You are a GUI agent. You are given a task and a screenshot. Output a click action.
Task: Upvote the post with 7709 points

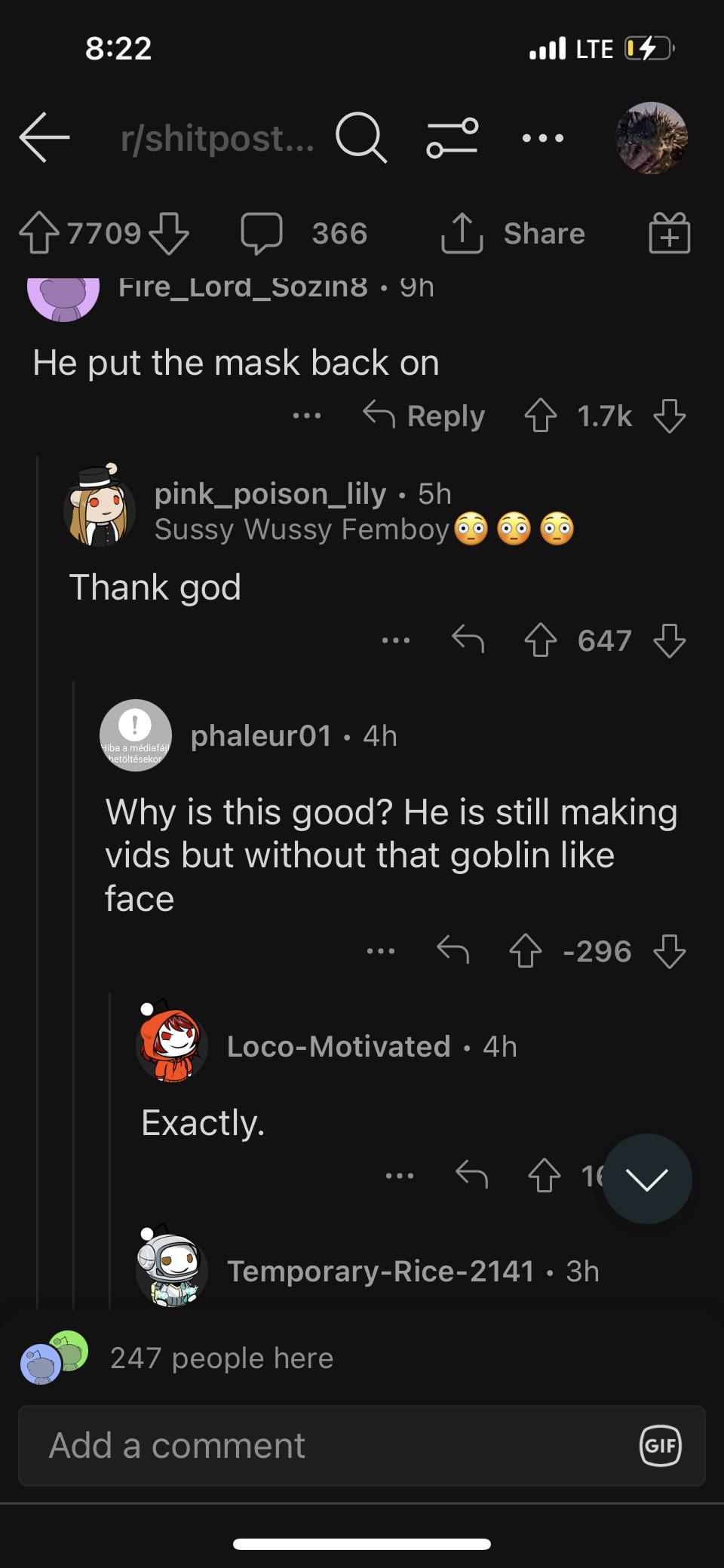coord(38,233)
